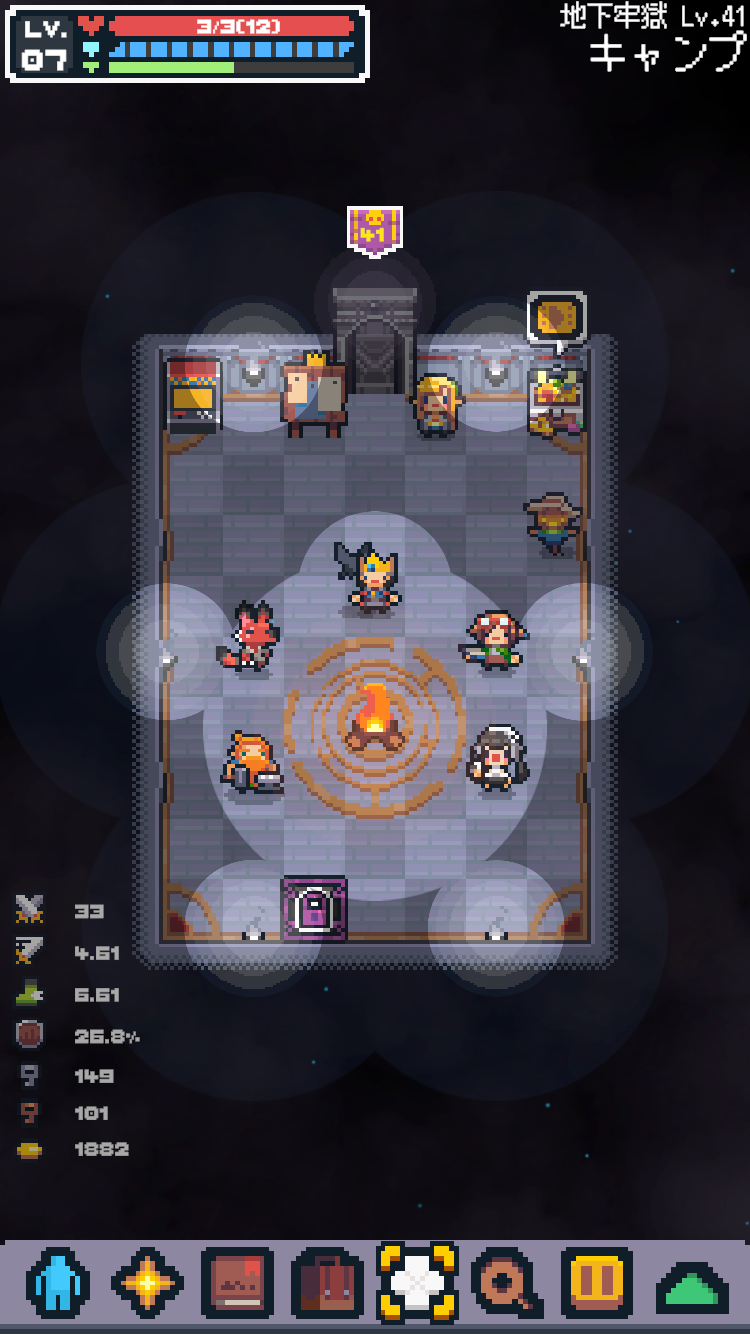The image size is (750, 1334).
Task: Talk to the blonde elf near the doorway
Action: (436, 405)
